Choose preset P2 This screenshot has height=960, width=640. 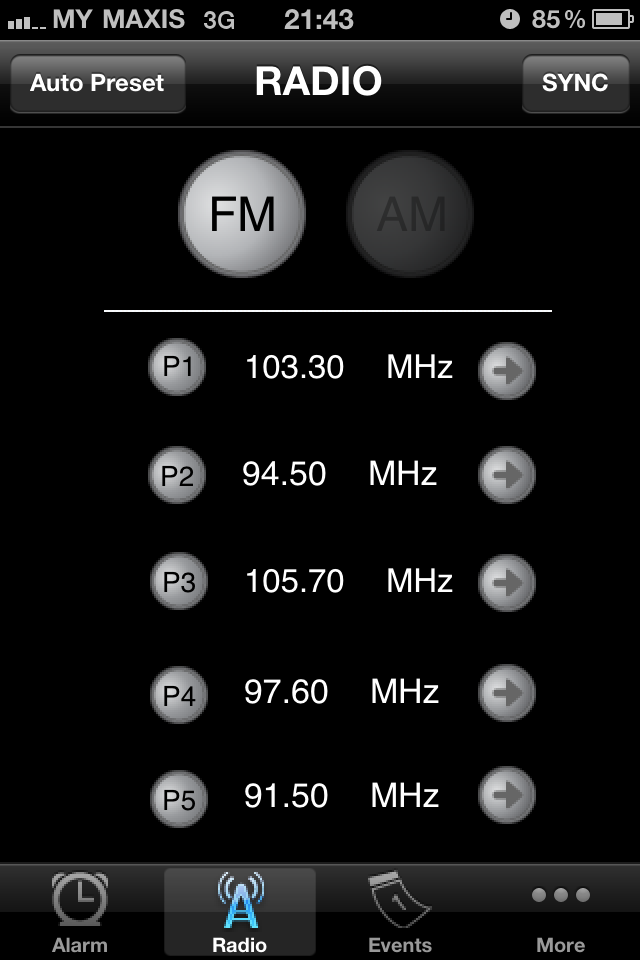177,475
